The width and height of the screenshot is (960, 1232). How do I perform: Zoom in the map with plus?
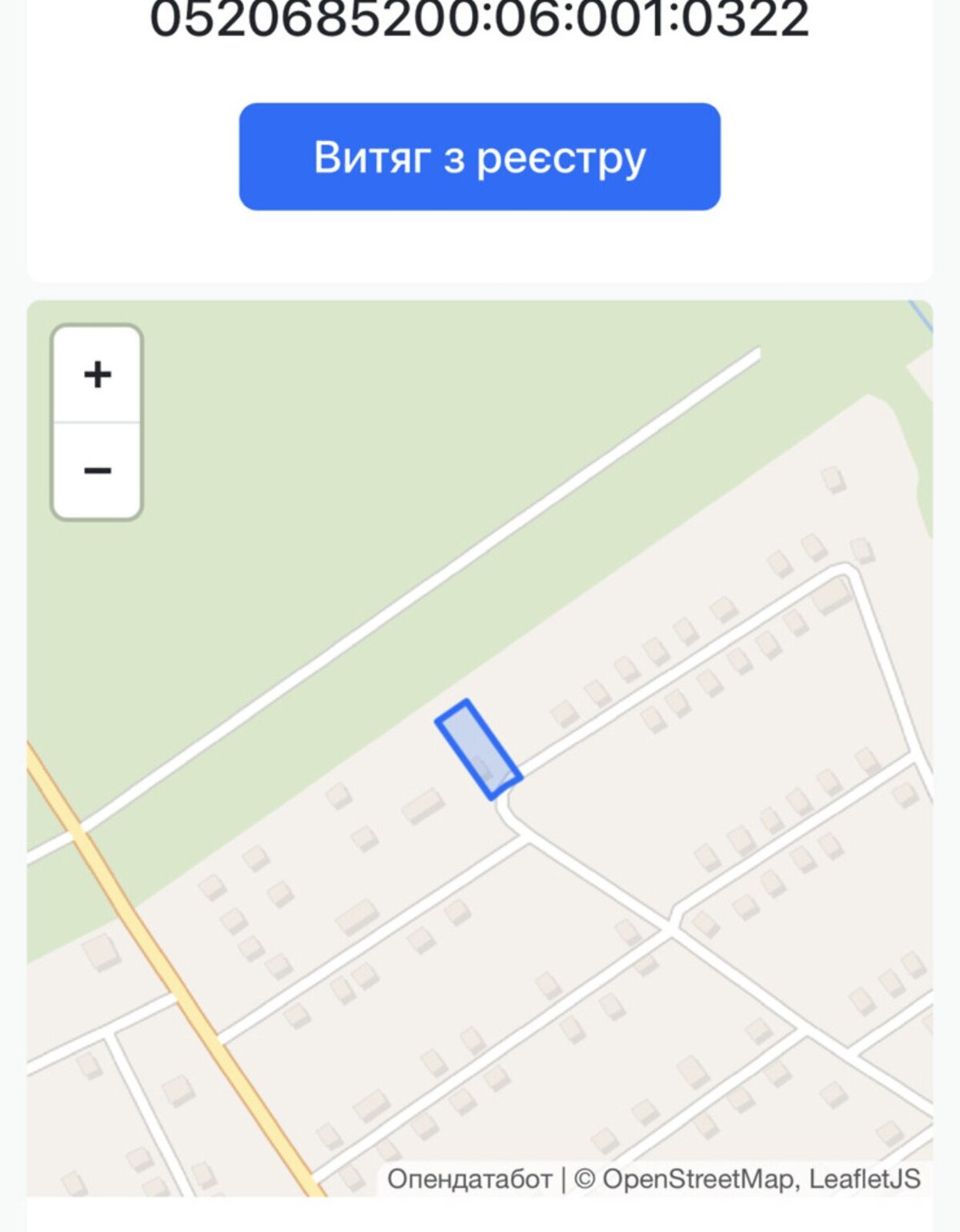click(97, 375)
